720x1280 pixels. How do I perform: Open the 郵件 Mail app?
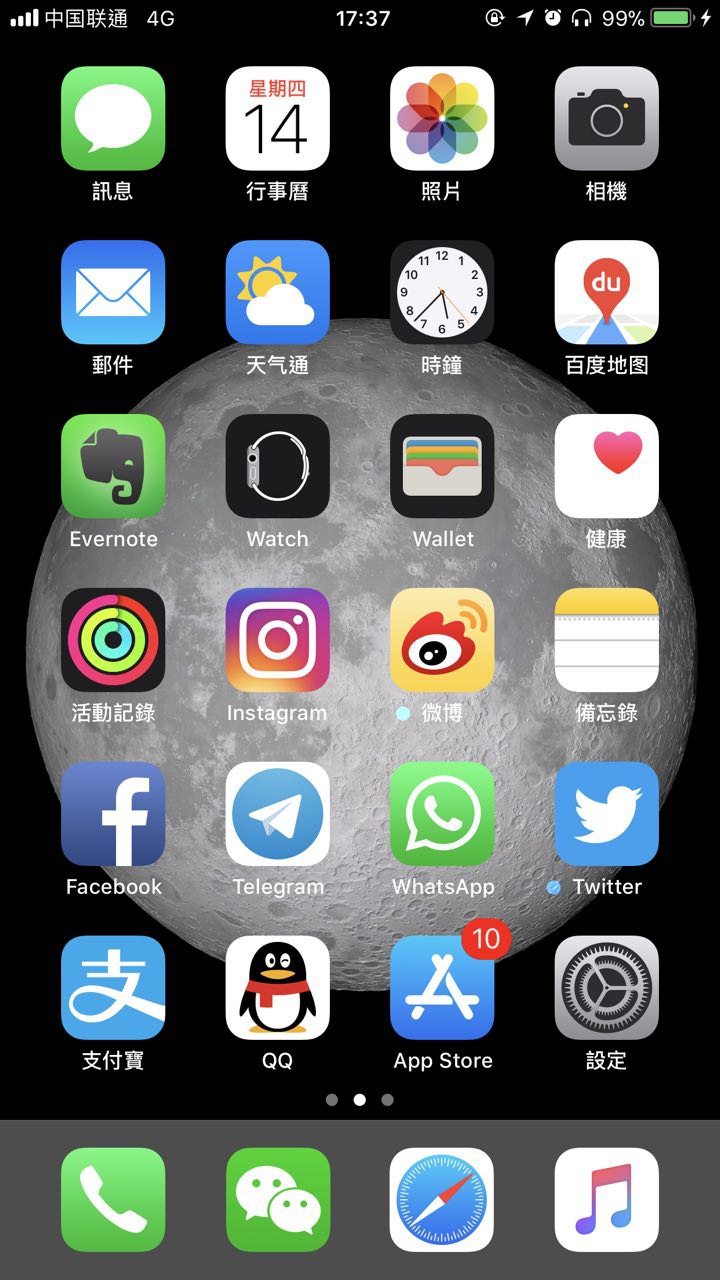[x=113, y=292]
